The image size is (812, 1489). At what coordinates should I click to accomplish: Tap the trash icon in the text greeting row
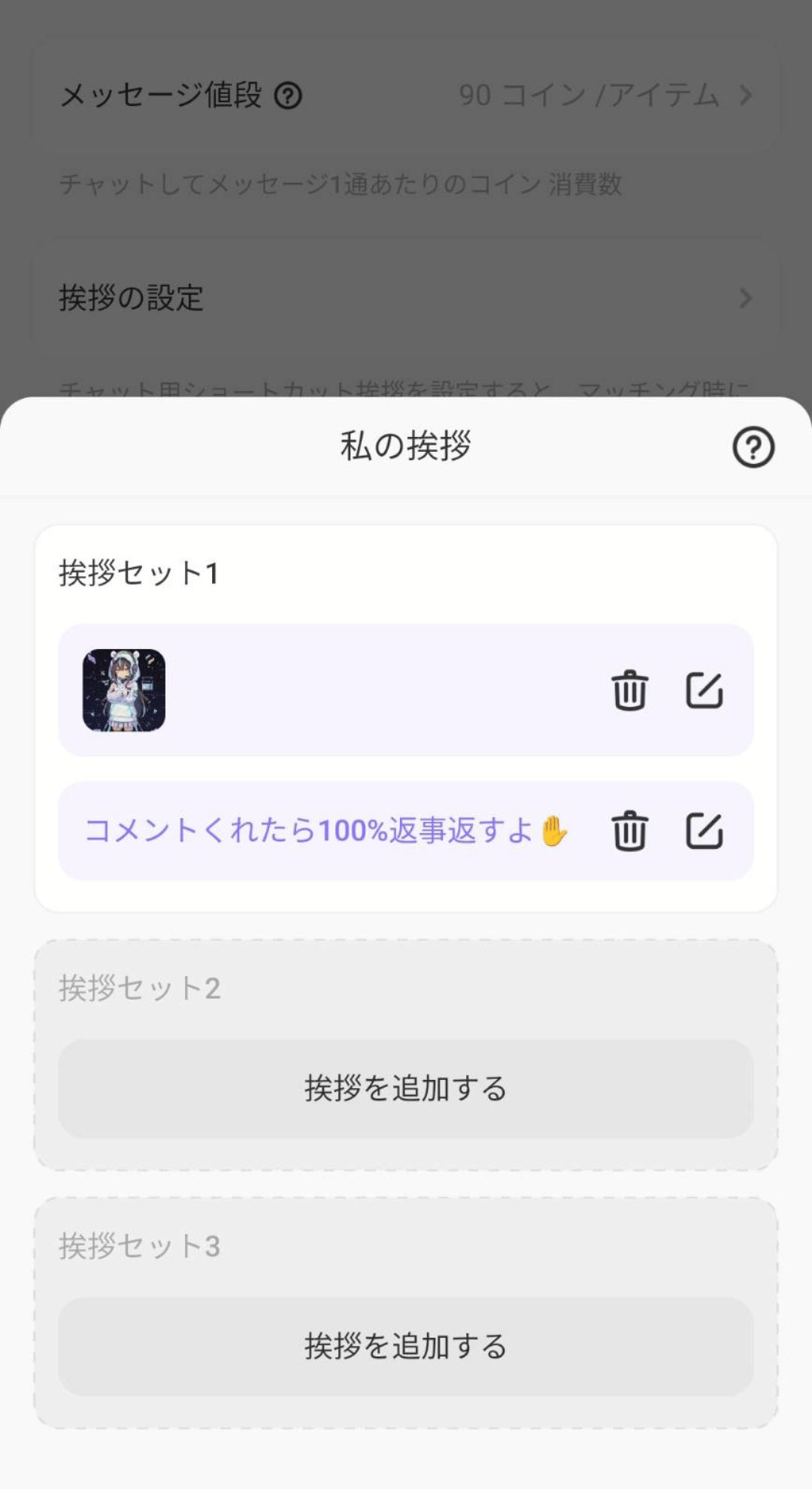click(x=630, y=829)
